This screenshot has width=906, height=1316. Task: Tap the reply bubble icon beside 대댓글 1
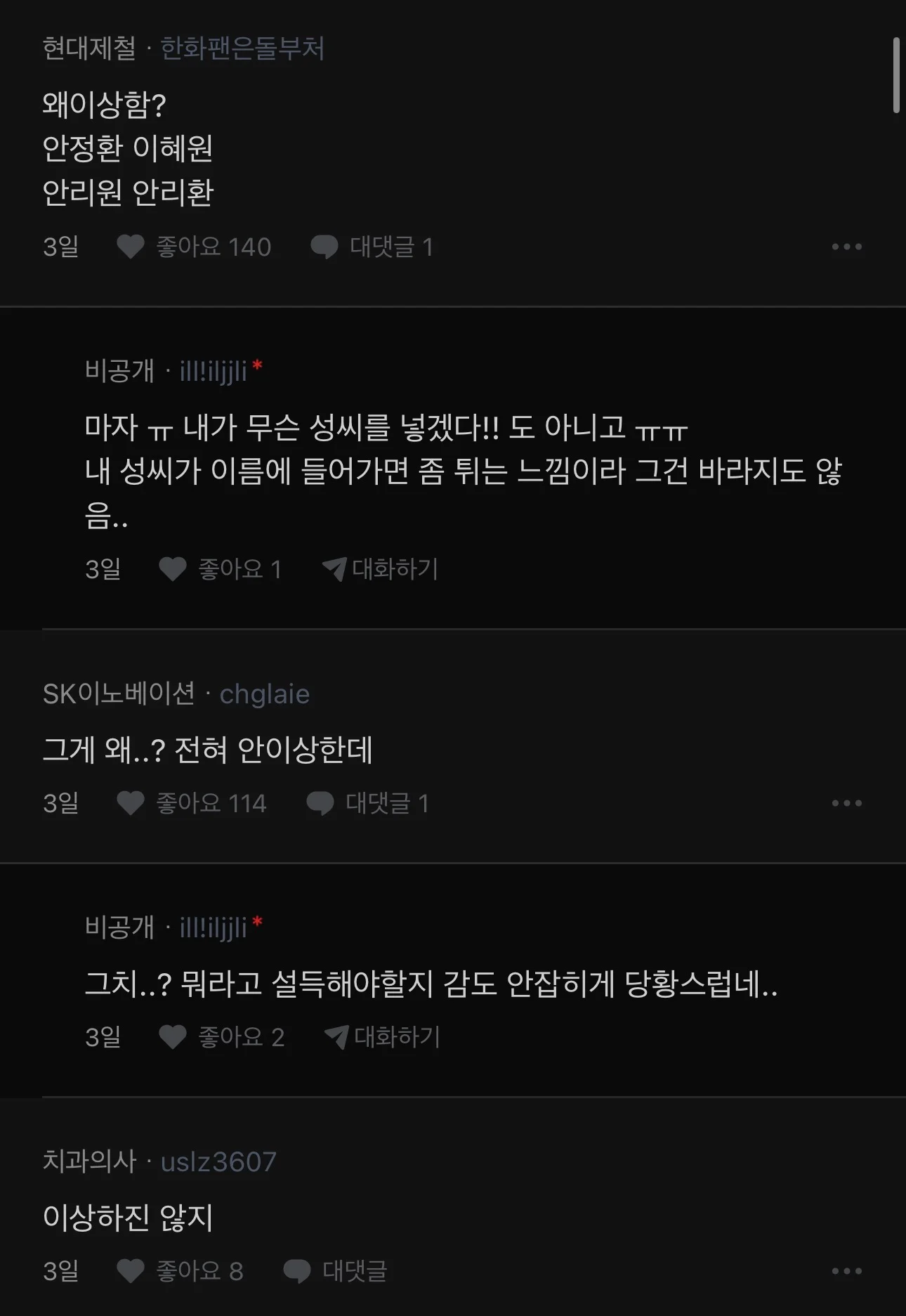click(x=324, y=247)
